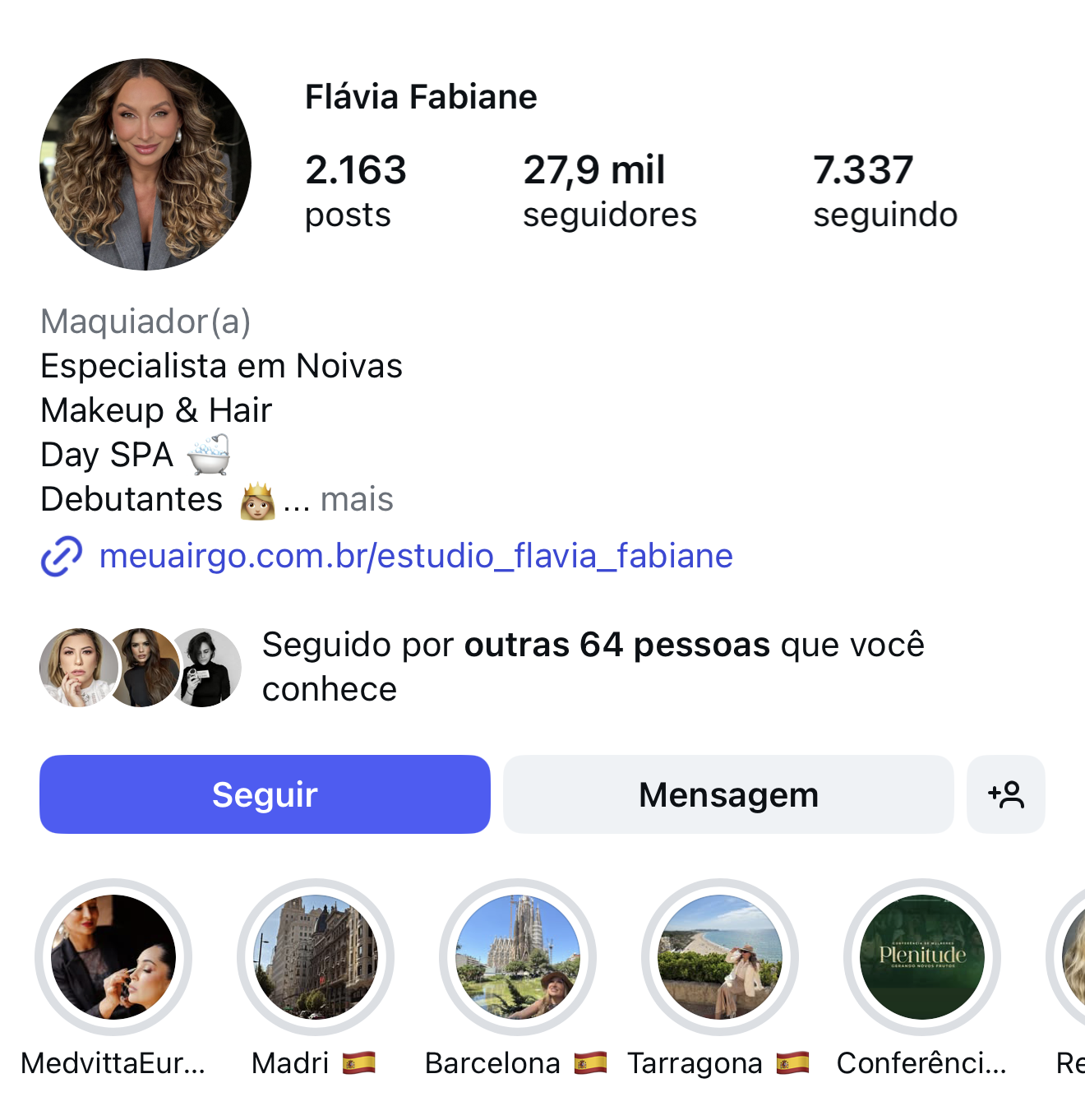
Task: Open the Madri story highlight
Action: (x=316, y=957)
